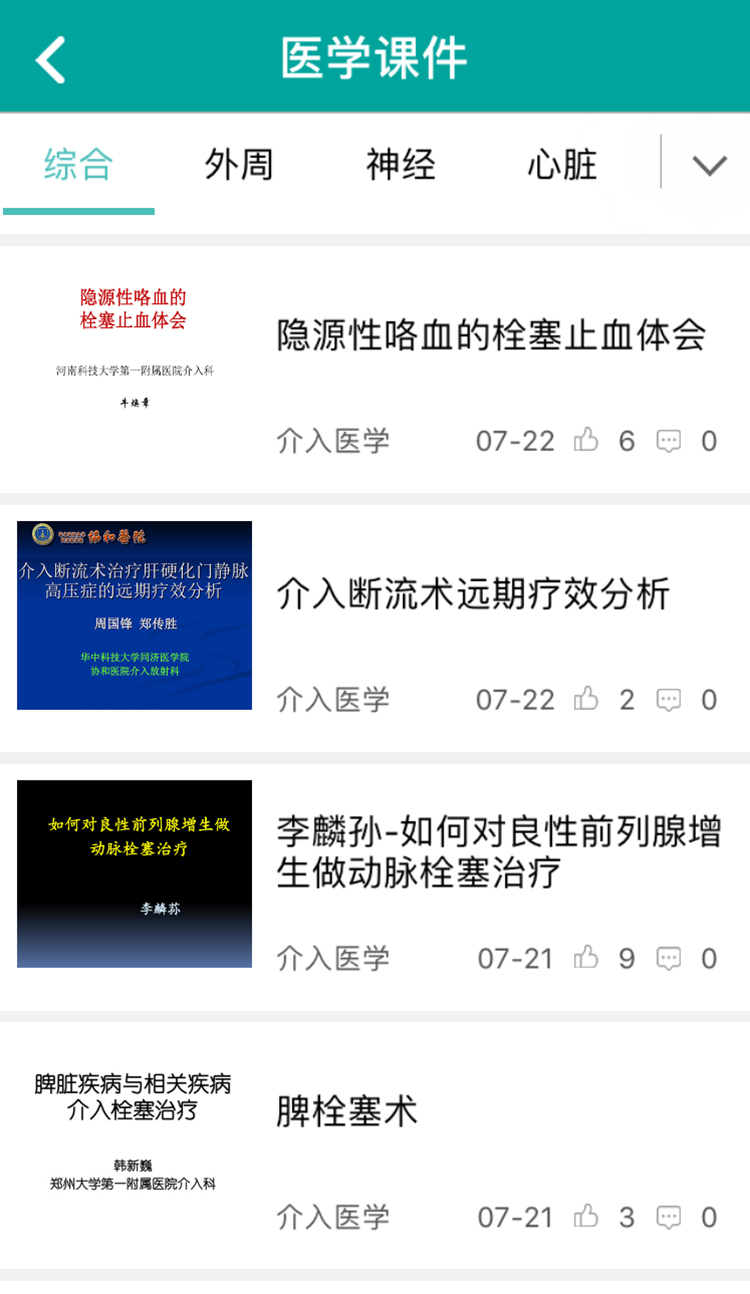Screen dimensions: 750x1294
Task: Select the 综合 tab
Action: pos(78,165)
